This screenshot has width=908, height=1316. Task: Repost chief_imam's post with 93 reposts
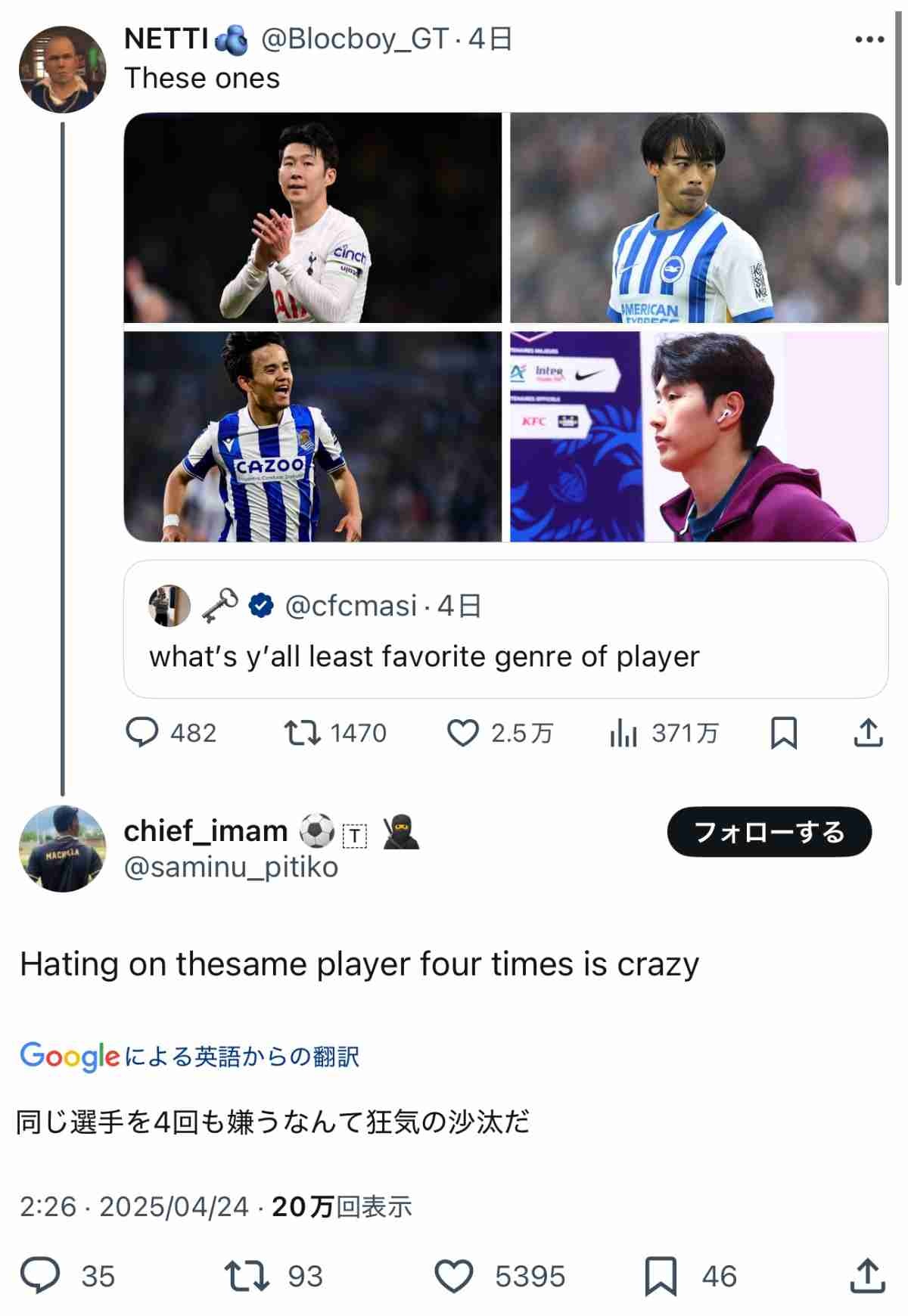point(247,1275)
